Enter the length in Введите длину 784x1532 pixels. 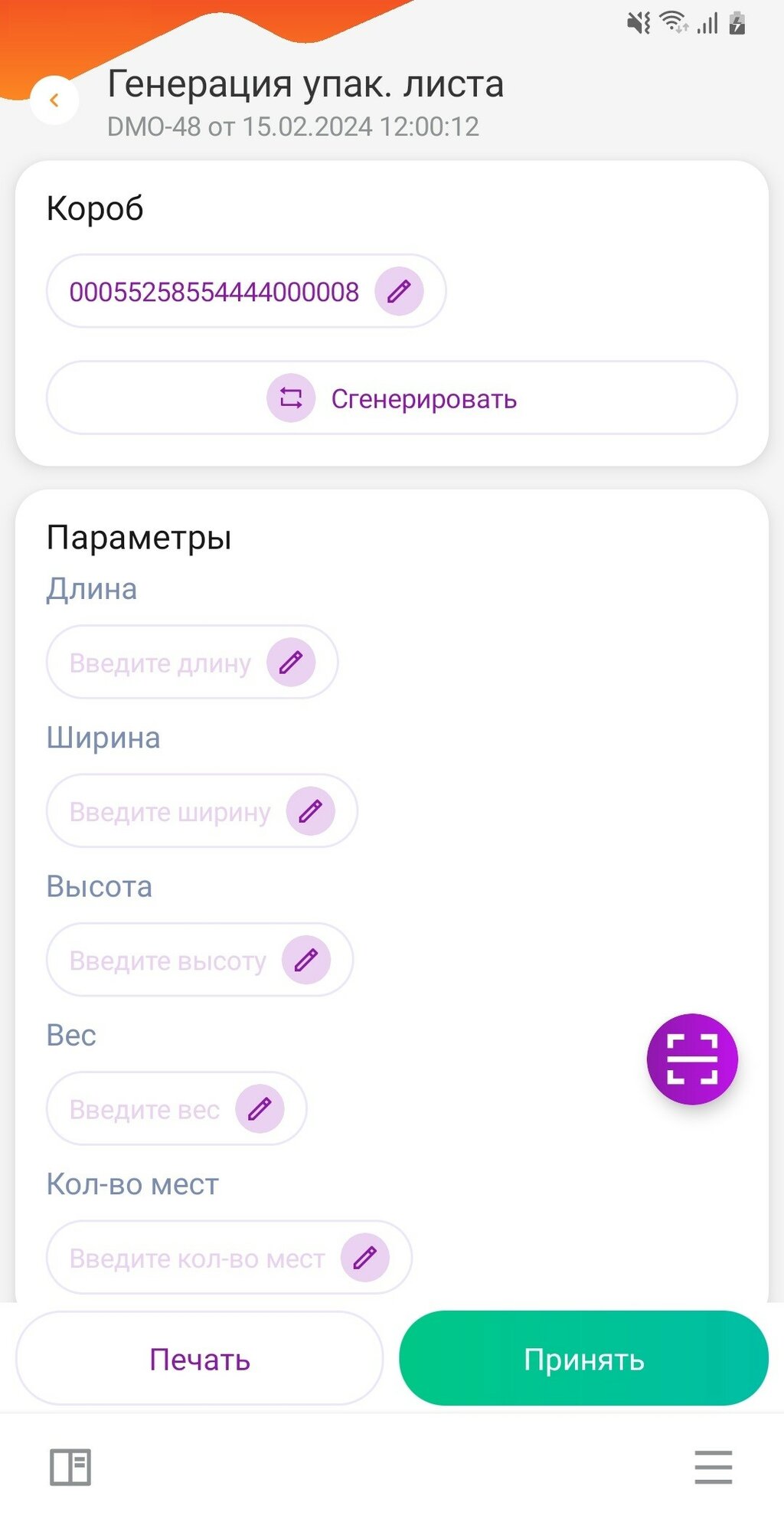[160, 663]
